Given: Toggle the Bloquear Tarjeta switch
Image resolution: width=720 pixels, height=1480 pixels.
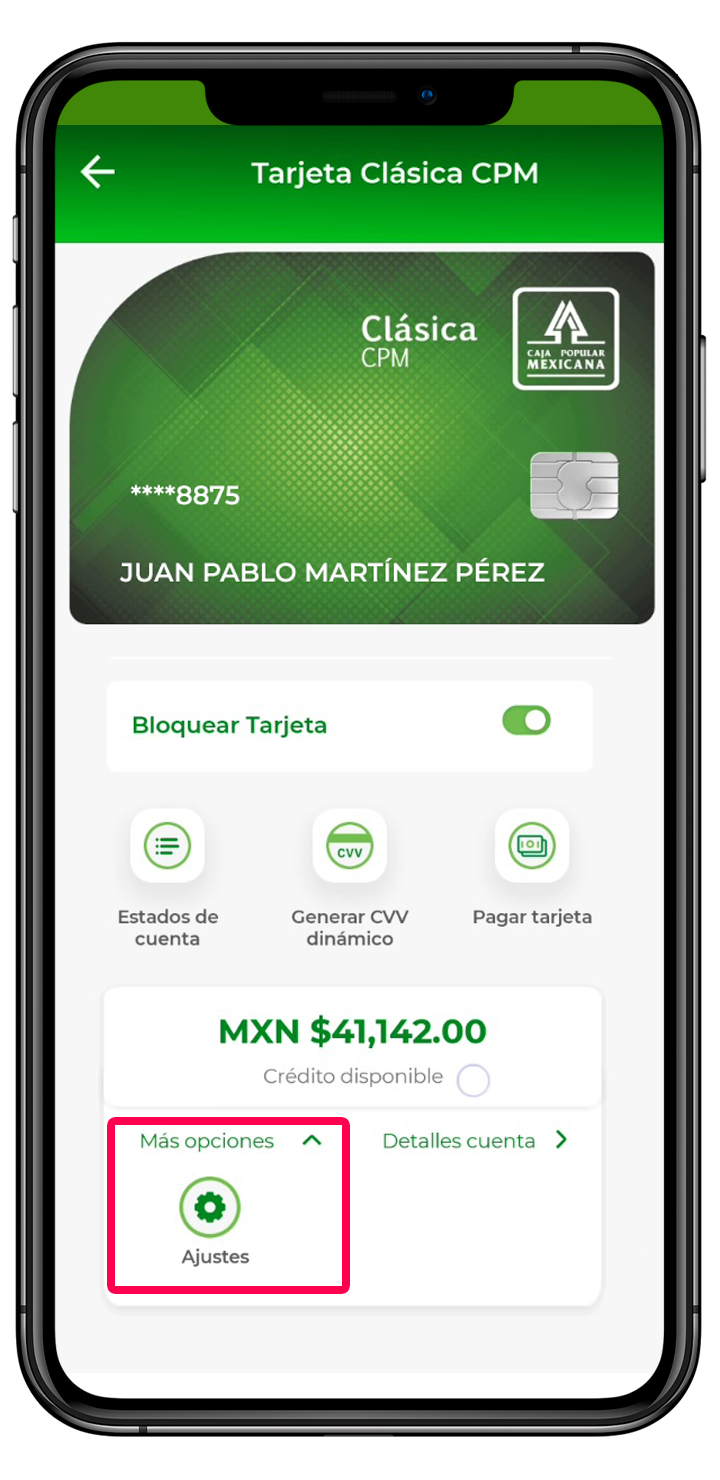Looking at the screenshot, I should click(x=526, y=721).
